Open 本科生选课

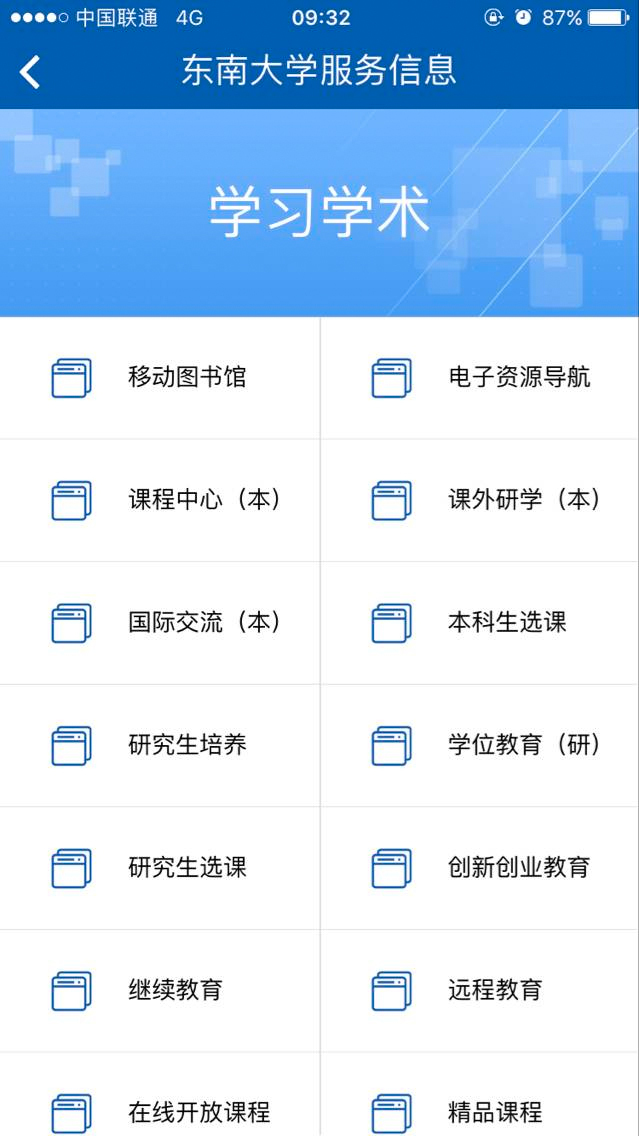point(480,623)
